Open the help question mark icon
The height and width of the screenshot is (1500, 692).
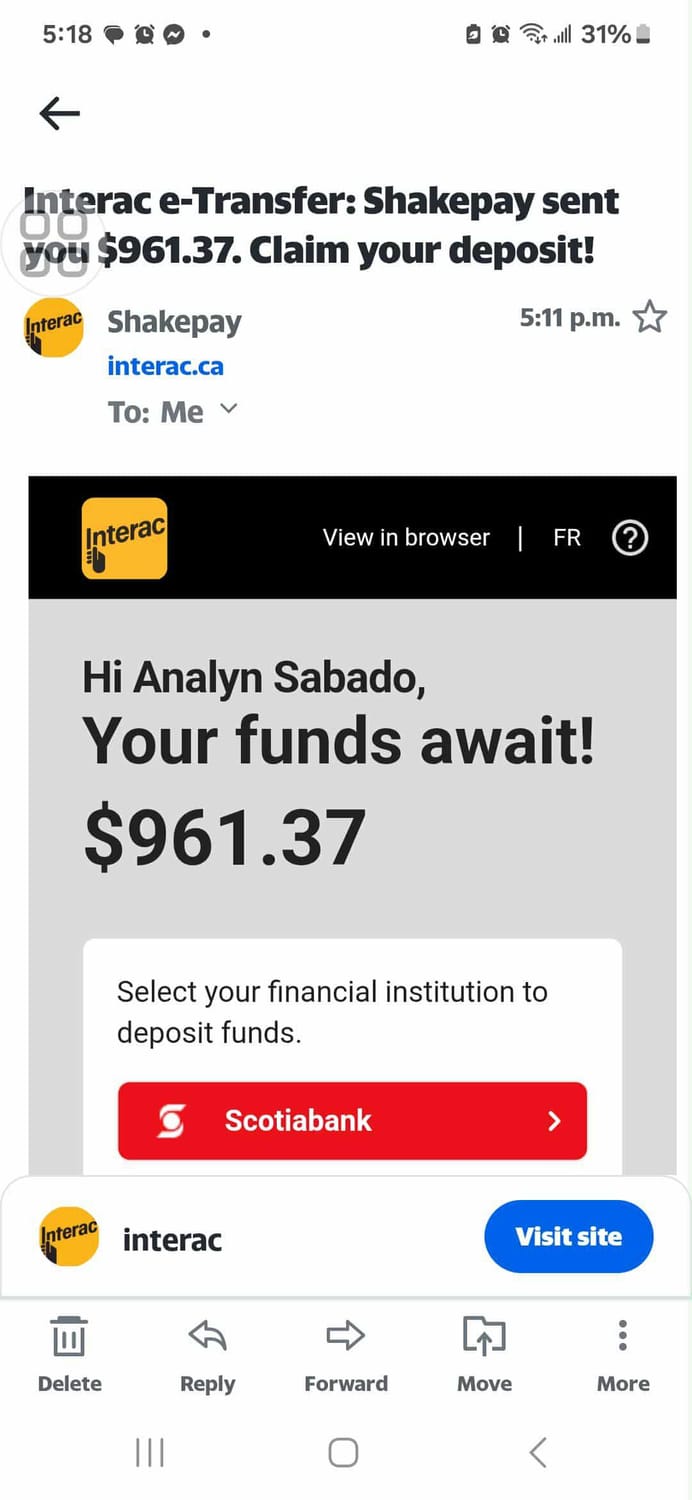tap(630, 538)
